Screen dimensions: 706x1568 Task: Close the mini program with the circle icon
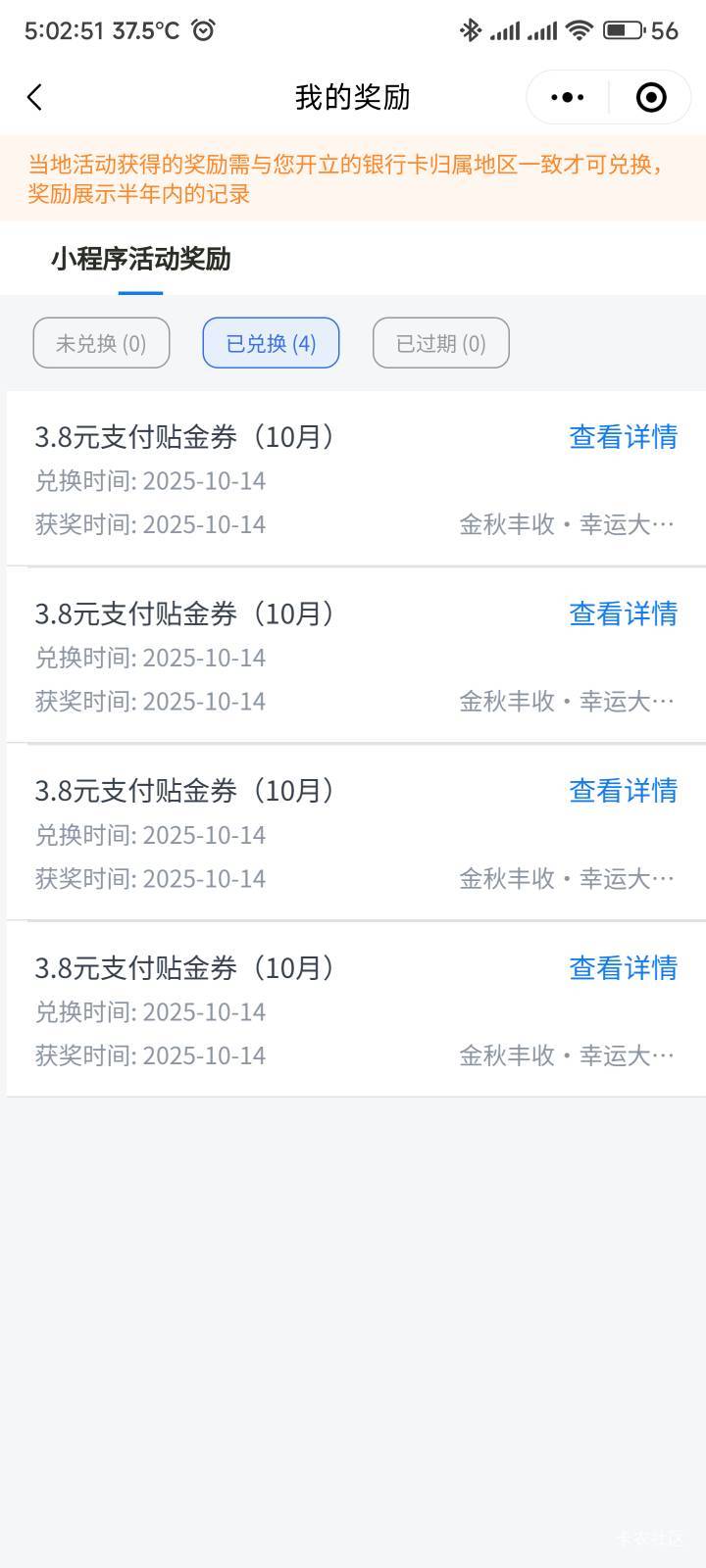pos(651,97)
